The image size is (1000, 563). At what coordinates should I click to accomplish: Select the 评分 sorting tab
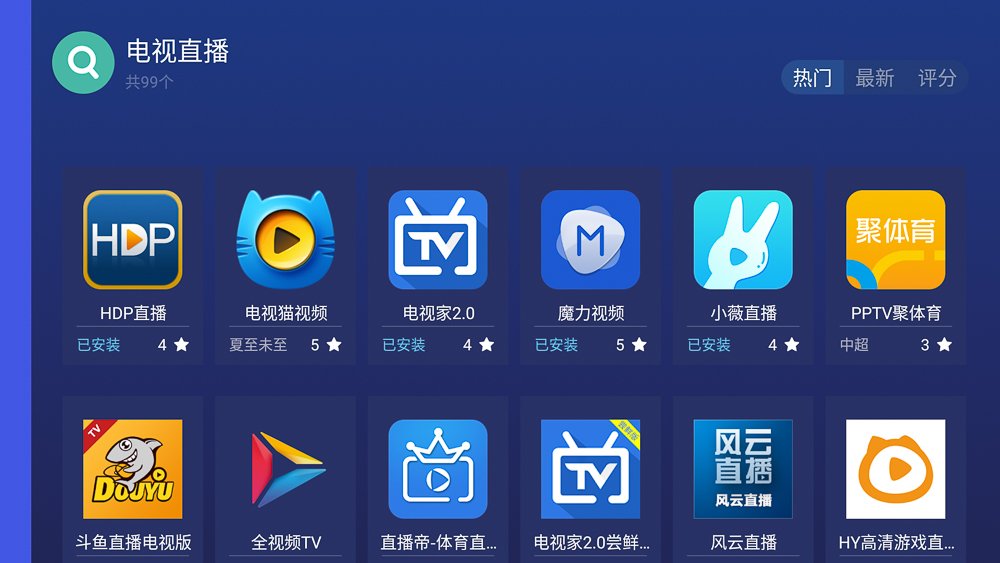(937, 78)
